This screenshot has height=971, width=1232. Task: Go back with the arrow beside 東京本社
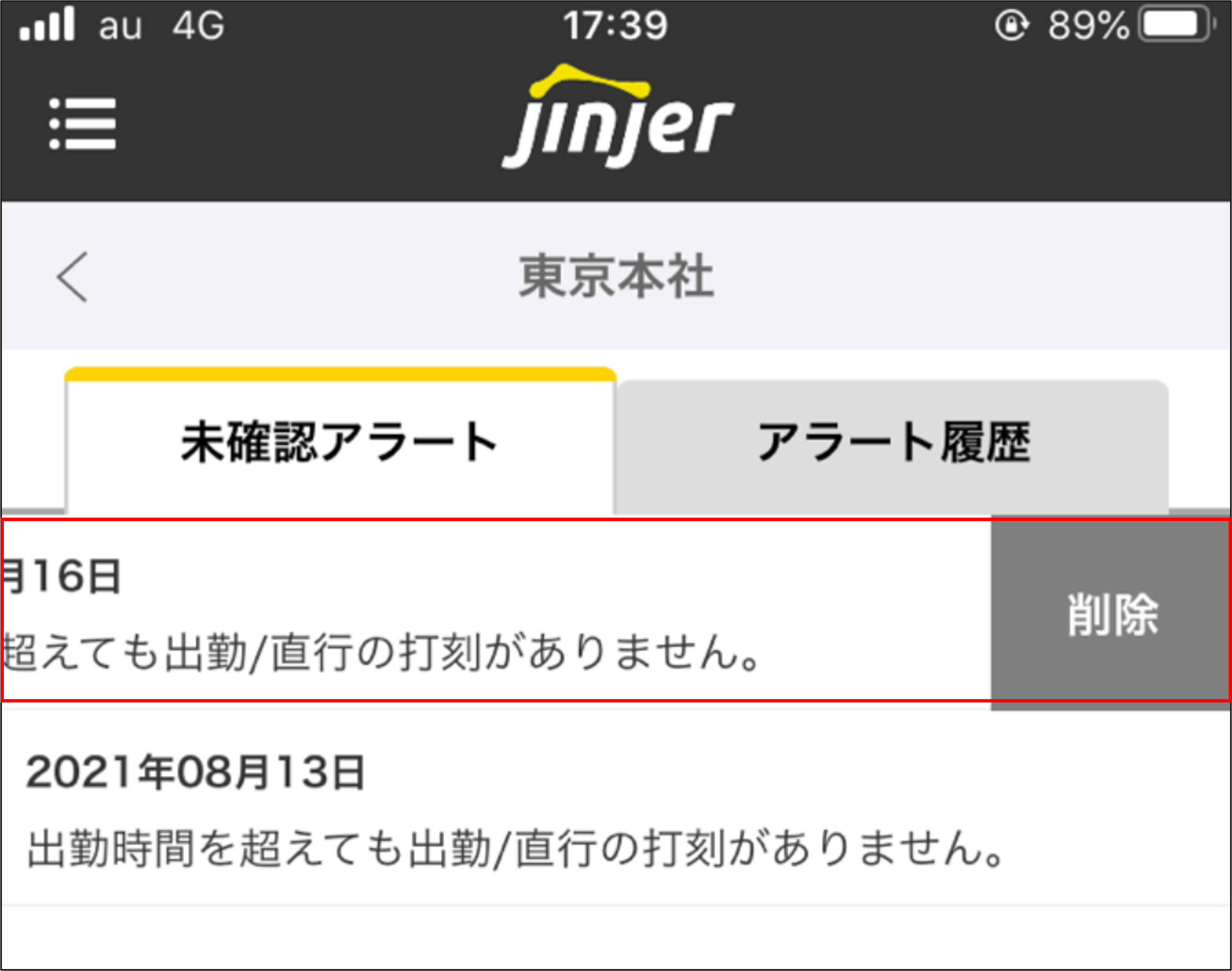tap(73, 277)
